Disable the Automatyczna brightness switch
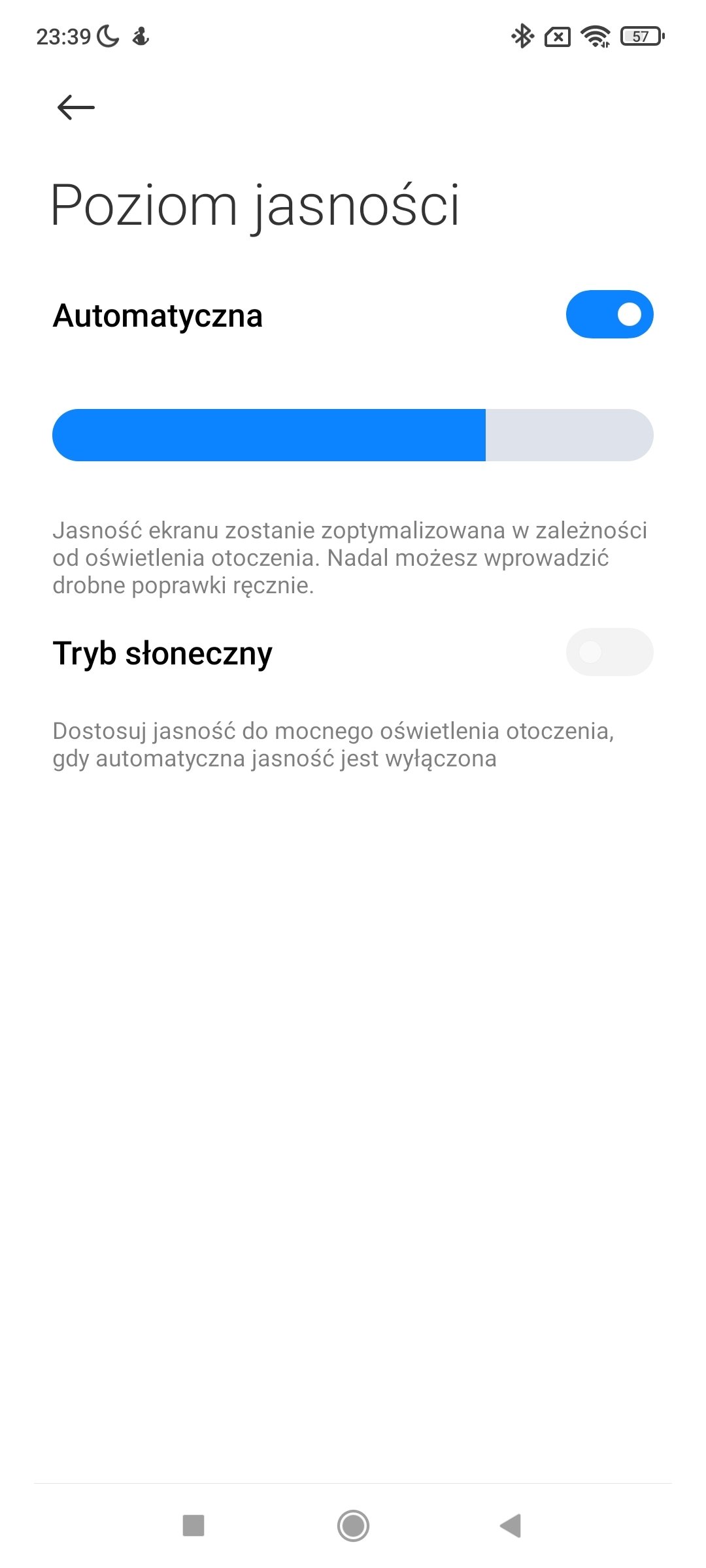This screenshot has width=706, height=1568. click(609, 314)
